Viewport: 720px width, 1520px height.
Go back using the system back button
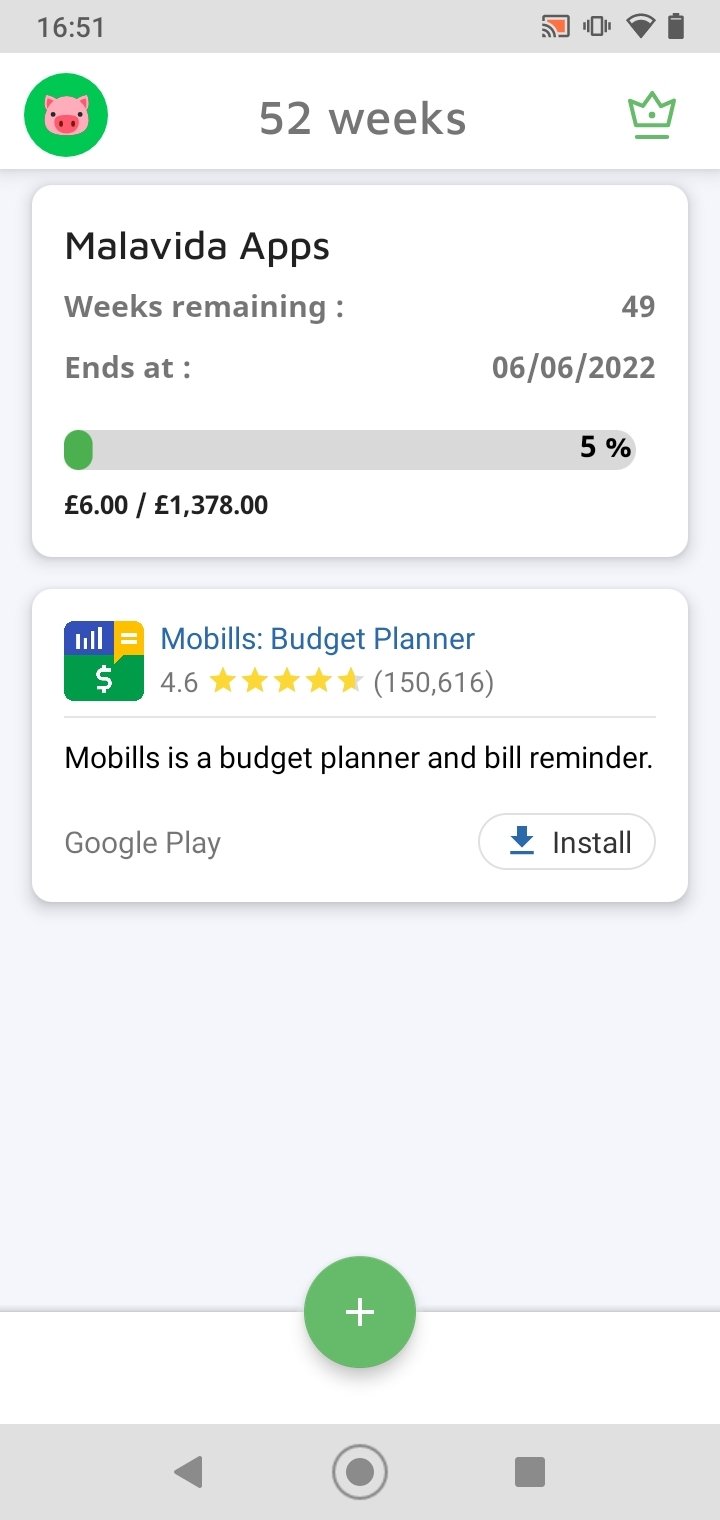point(188,1472)
